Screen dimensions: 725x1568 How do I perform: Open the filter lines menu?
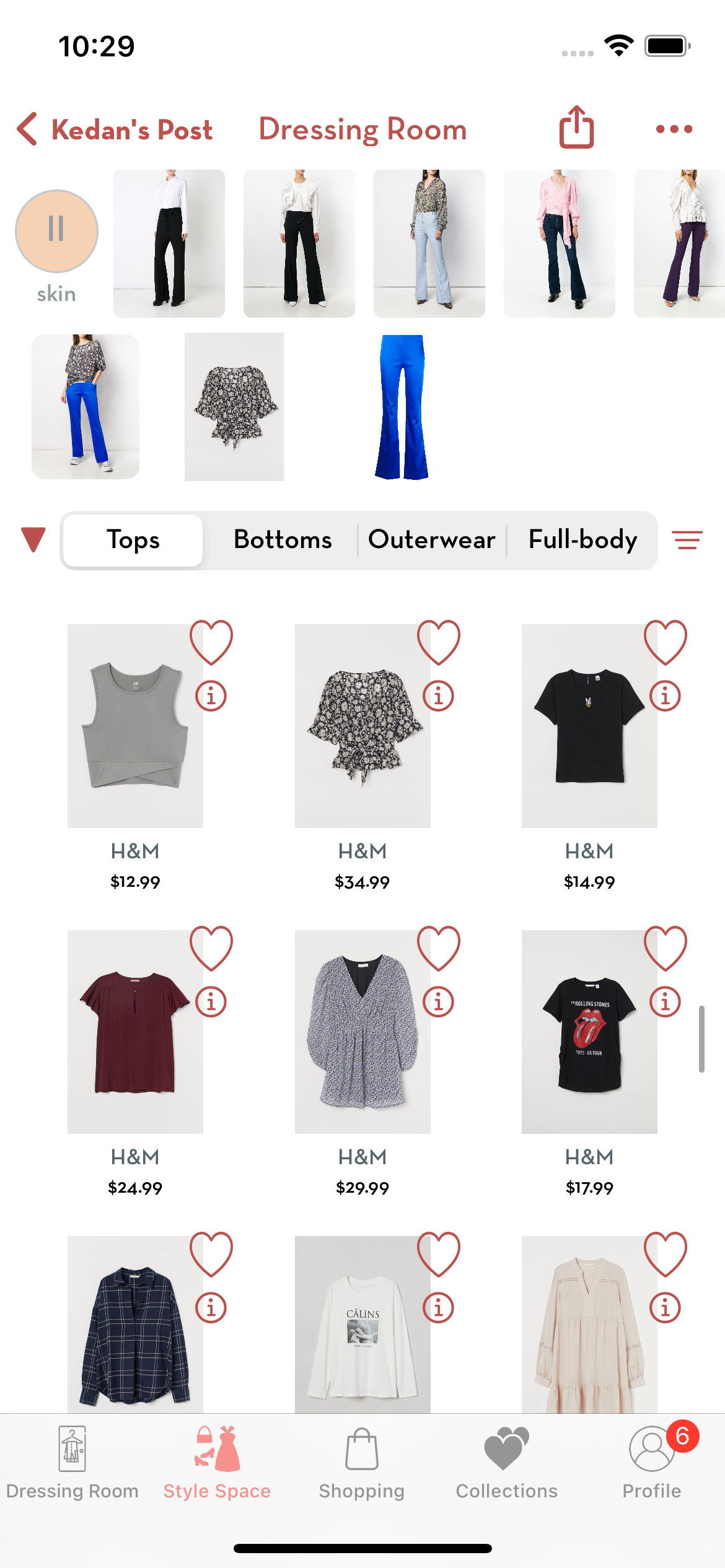pyautogui.click(x=687, y=540)
